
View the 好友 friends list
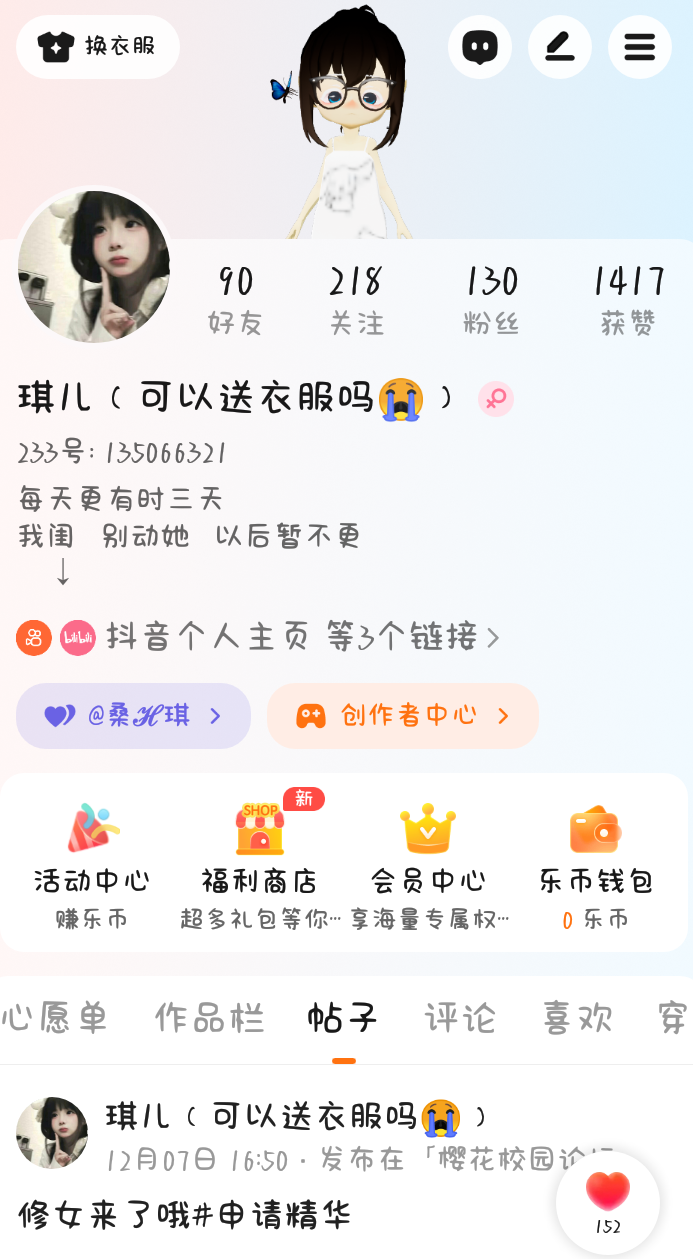click(x=235, y=300)
